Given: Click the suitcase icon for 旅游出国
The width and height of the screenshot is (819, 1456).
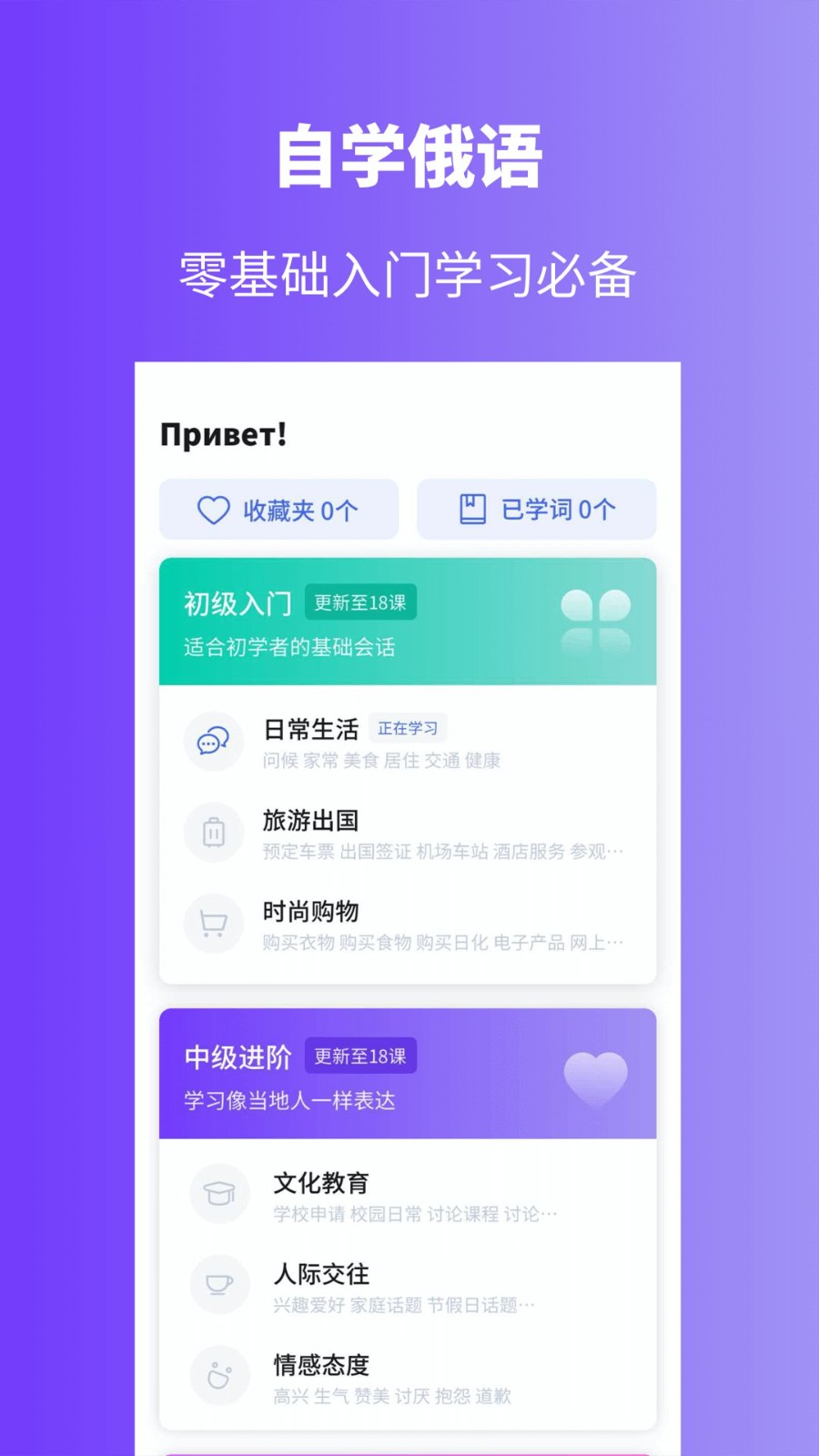Looking at the screenshot, I should click(x=213, y=833).
